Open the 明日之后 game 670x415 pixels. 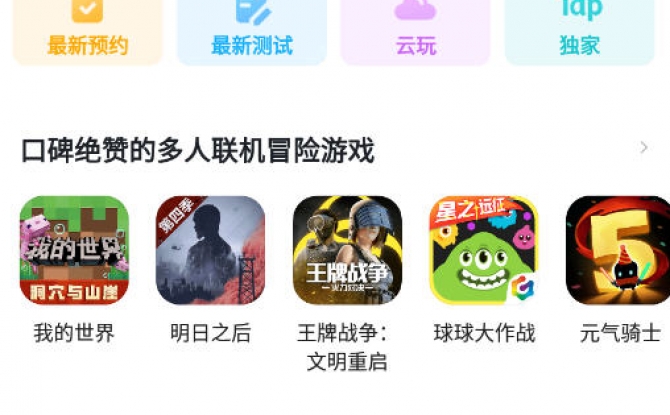point(211,250)
